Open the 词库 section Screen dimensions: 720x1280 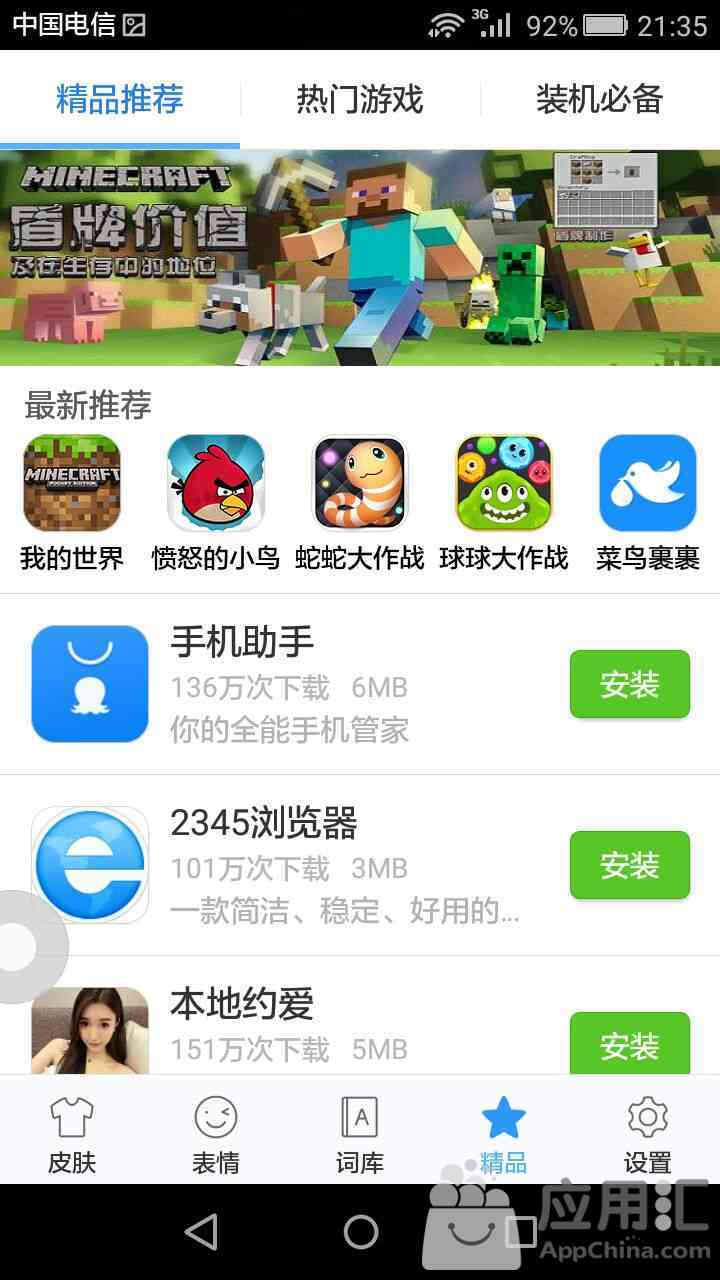click(360, 1133)
